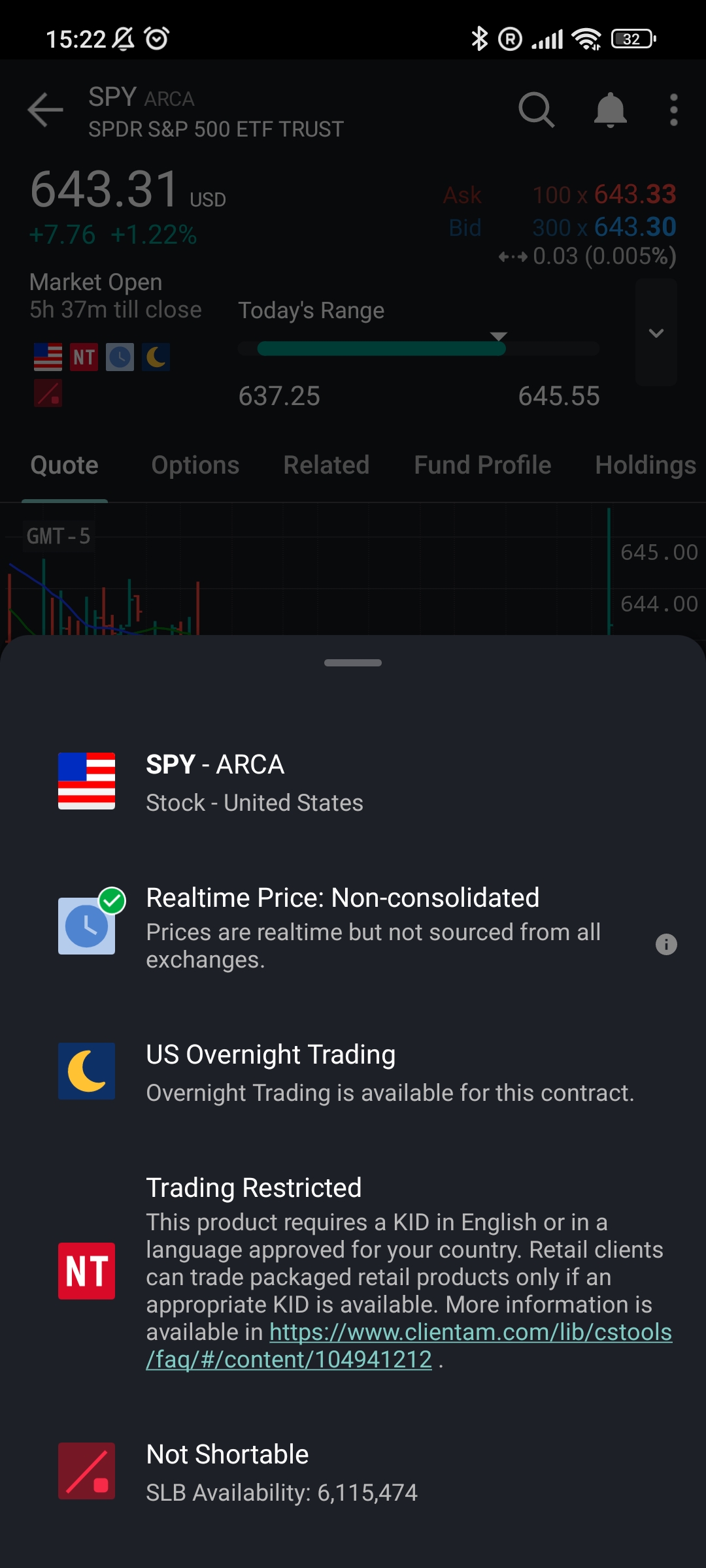706x1568 pixels.
Task: Select the Quote tab
Action: click(64, 465)
